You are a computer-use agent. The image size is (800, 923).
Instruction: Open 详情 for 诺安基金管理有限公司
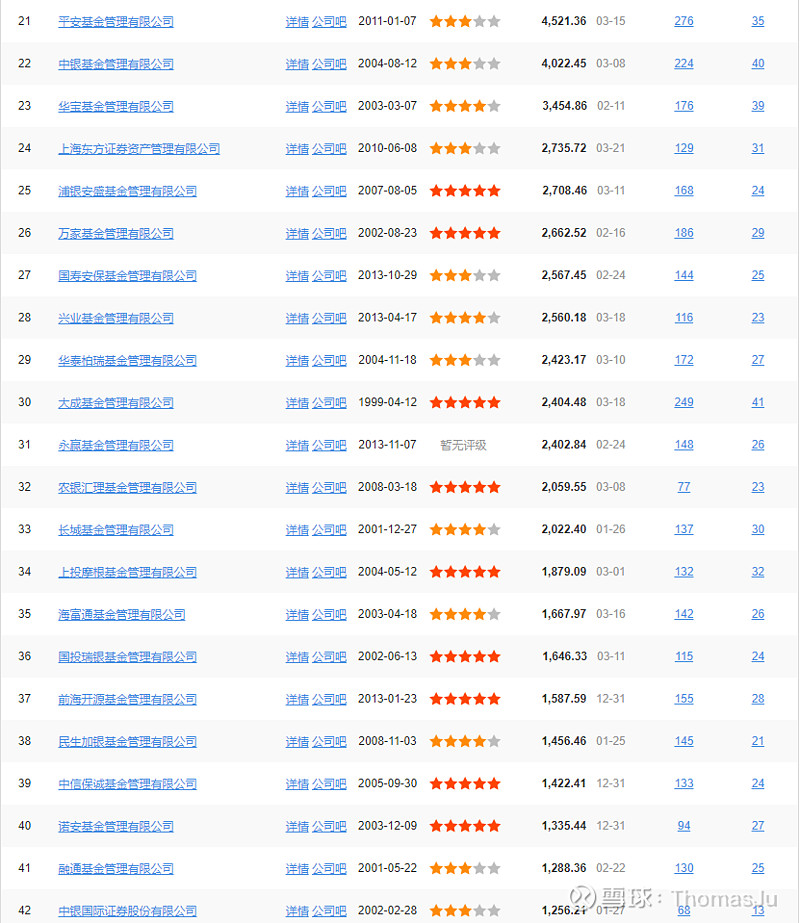(297, 826)
